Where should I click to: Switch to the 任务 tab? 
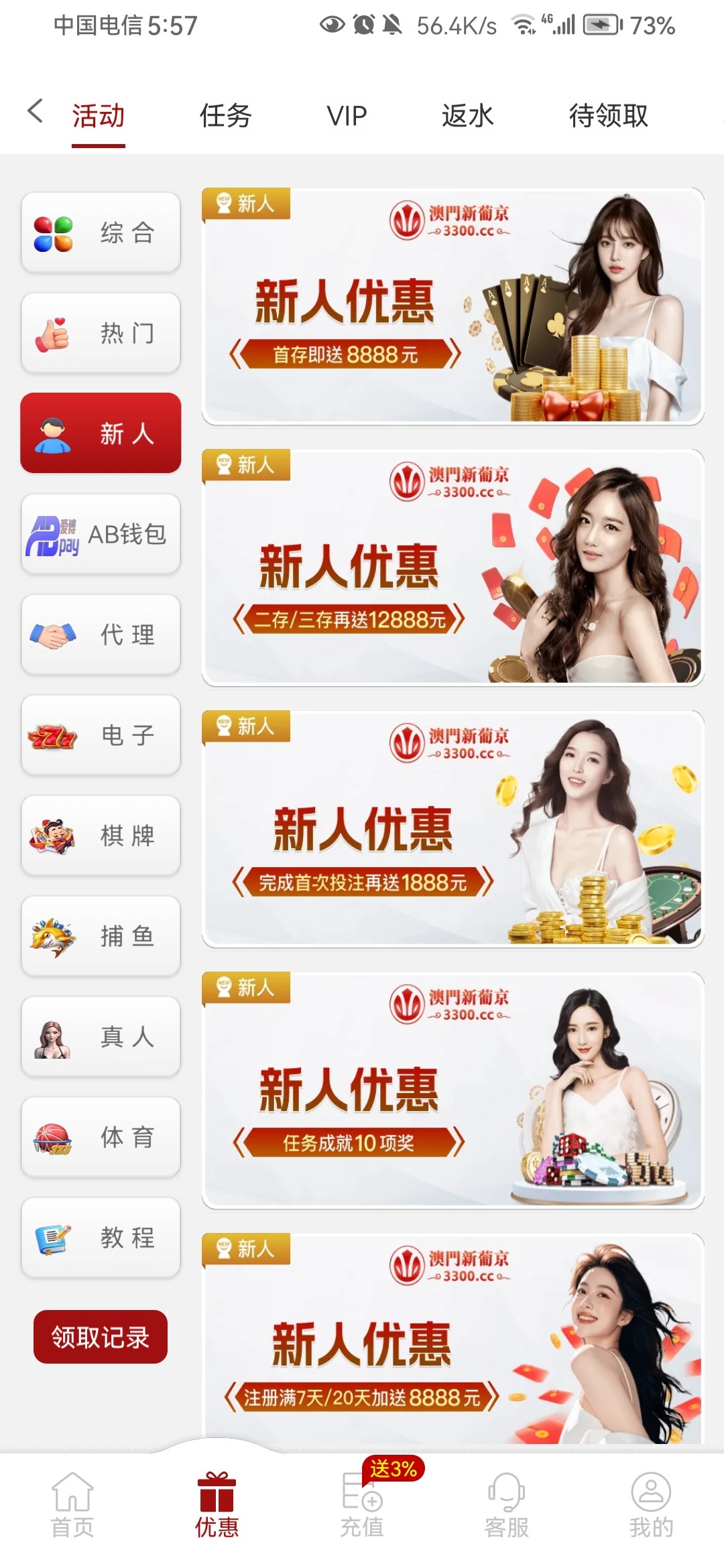[x=225, y=116]
